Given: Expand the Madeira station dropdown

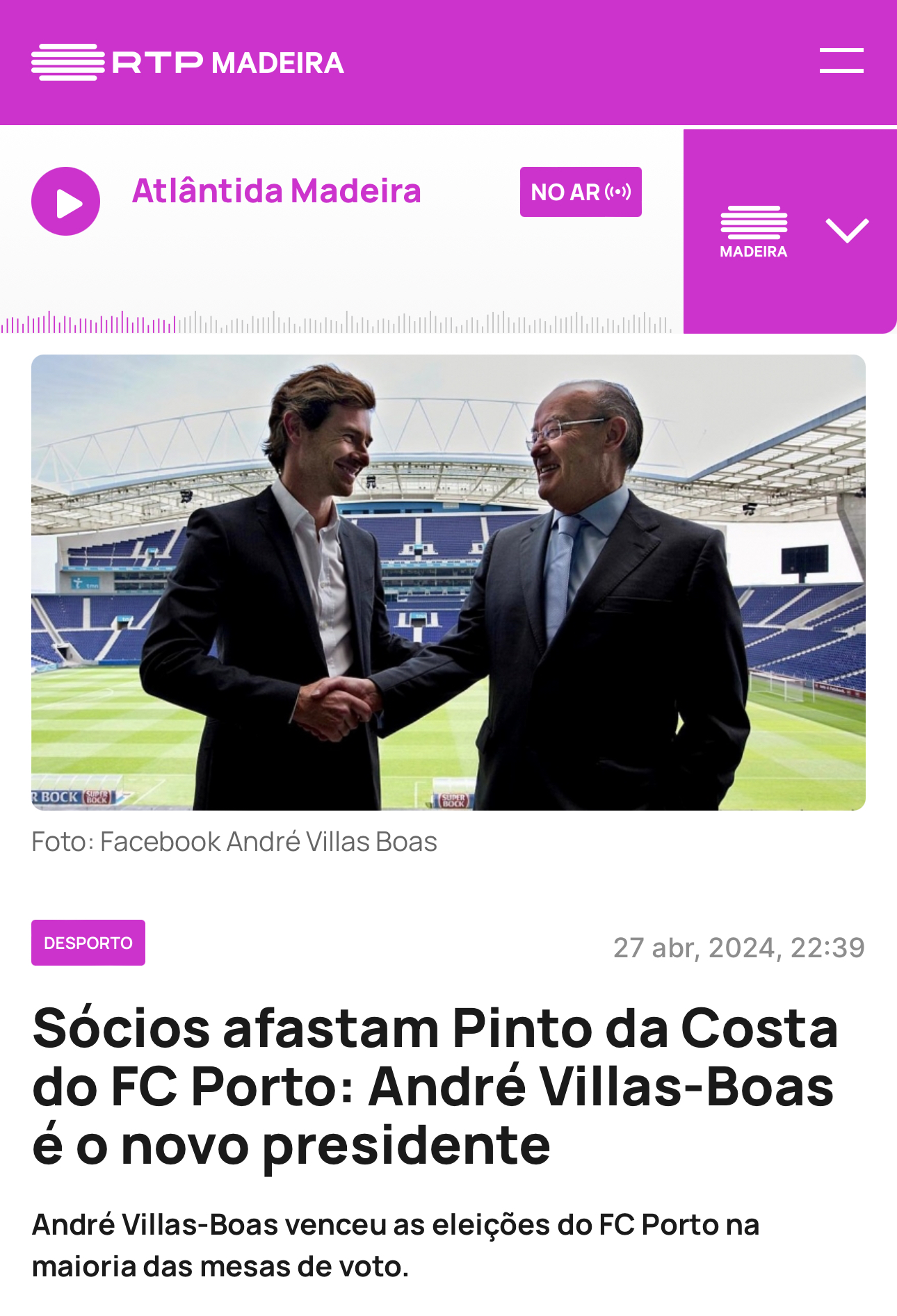Looking at the screenshot, I should [x=846, y=230].
